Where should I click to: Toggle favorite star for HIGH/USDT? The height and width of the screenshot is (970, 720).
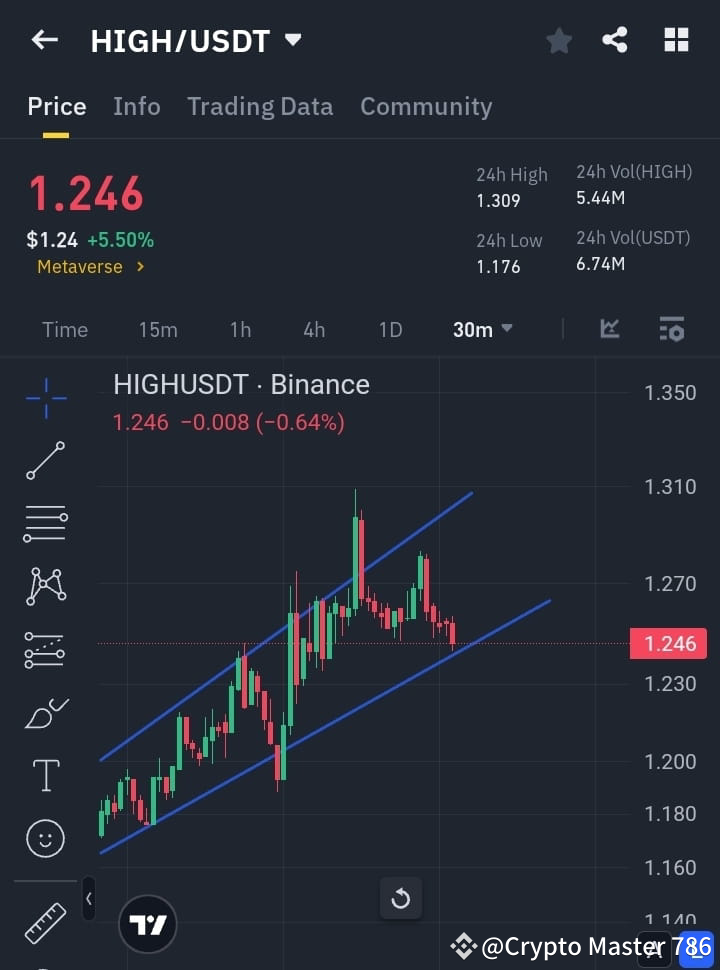pos(559,40)
